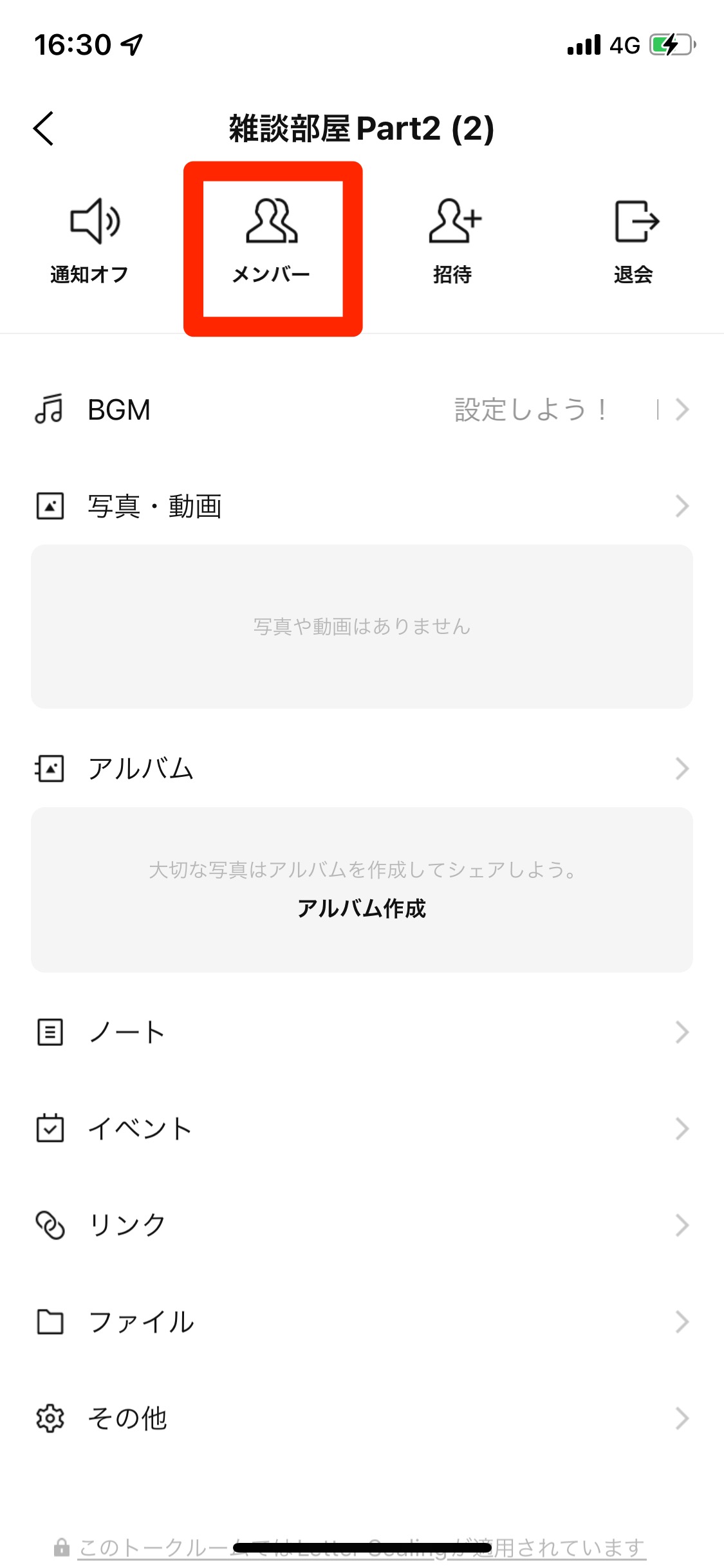The width and height of the screenshot is (724, 1568).
Task: Open 写真・動画 photos and videos
Action: tap(362, 507)
